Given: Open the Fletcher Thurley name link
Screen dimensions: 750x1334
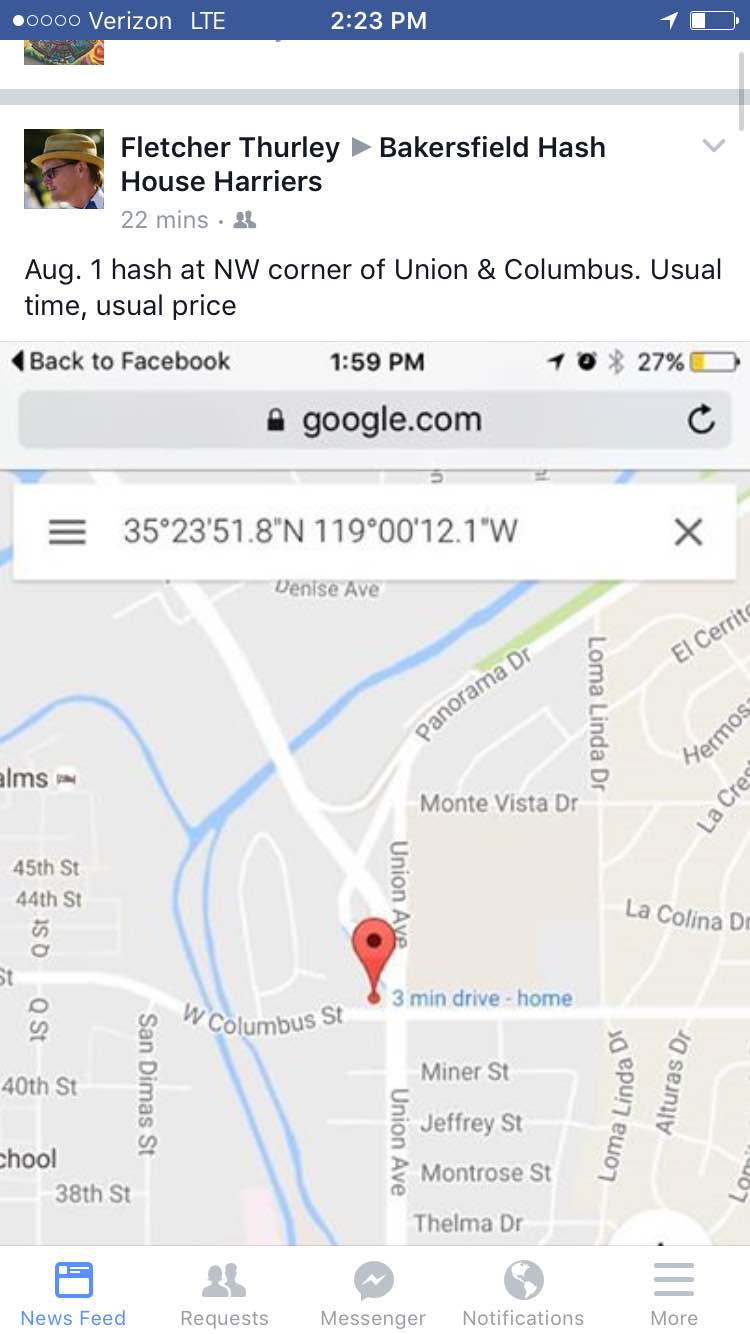Looking at the screenshot, I should tap(230, 148).
